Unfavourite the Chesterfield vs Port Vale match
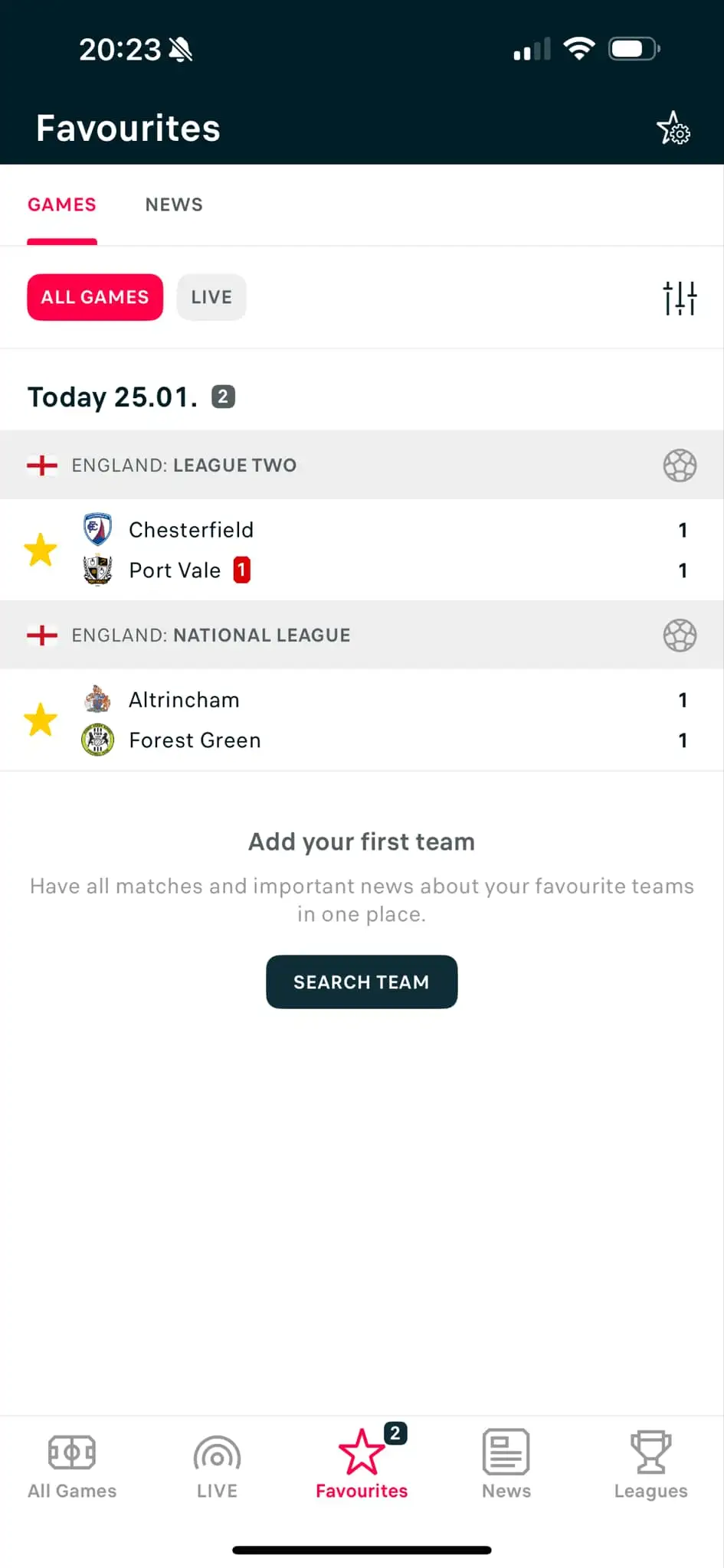Screen dimensions: 724x1568 click(41, 549)
